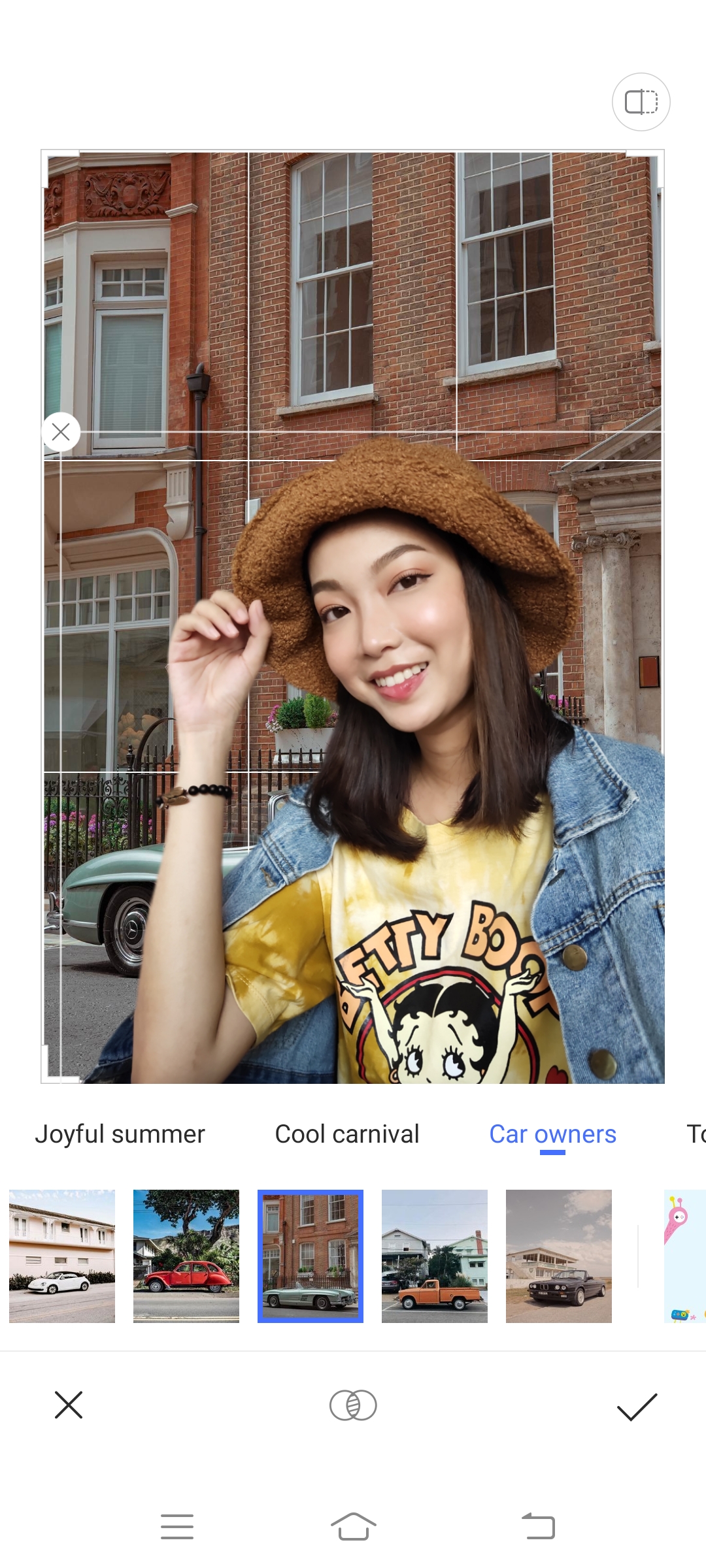The image size is (706, 1568).
Task: Open the blend overlay icon
Action: click(x=353, y=1405)
